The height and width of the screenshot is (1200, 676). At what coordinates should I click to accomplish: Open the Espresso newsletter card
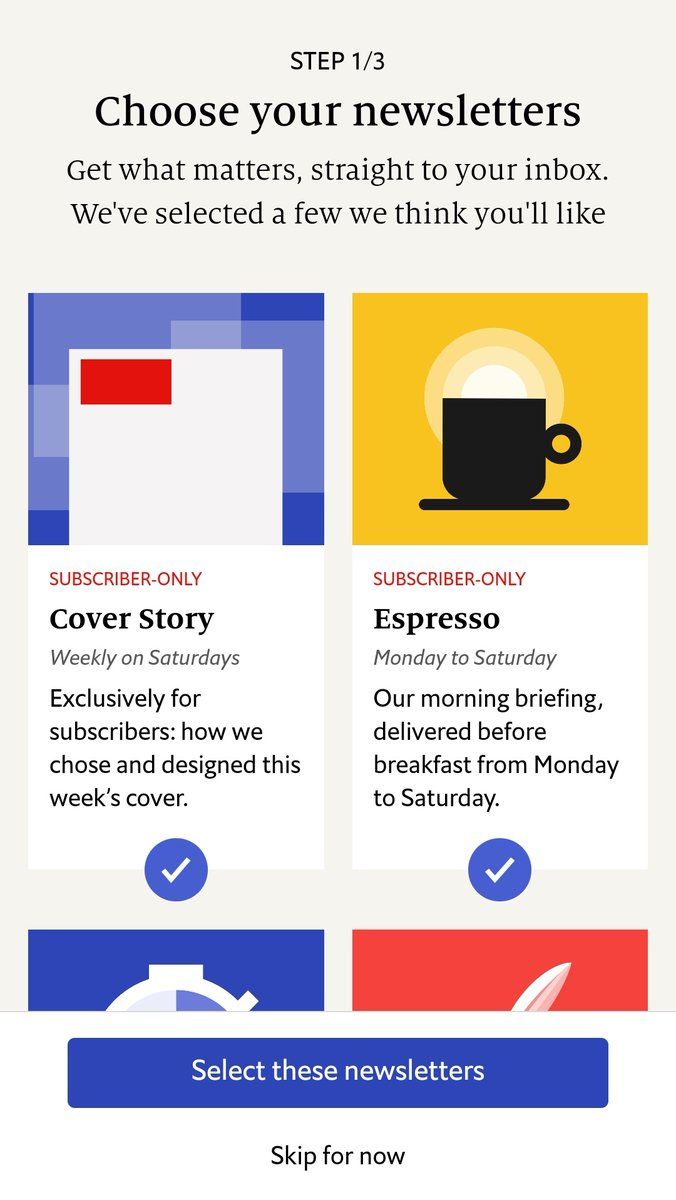(x=500, y=581)
